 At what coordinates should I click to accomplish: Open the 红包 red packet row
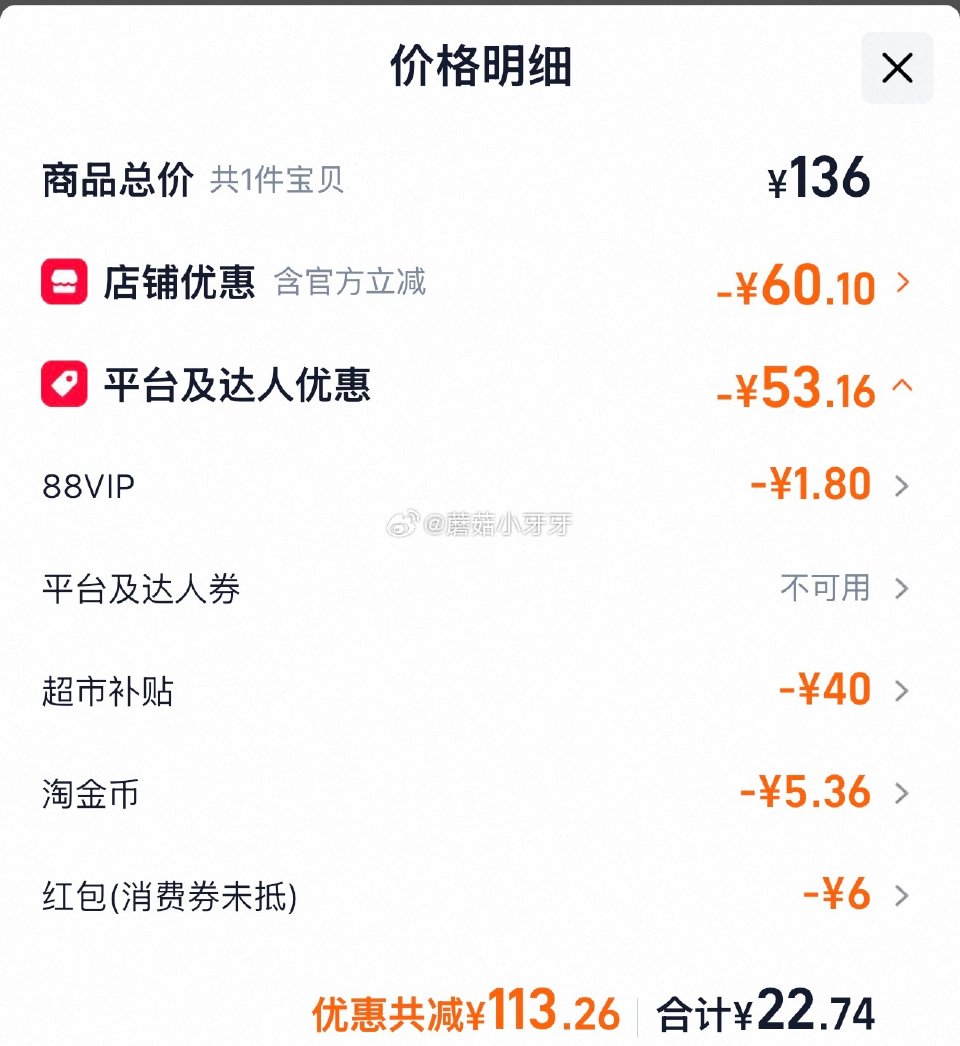901,896
